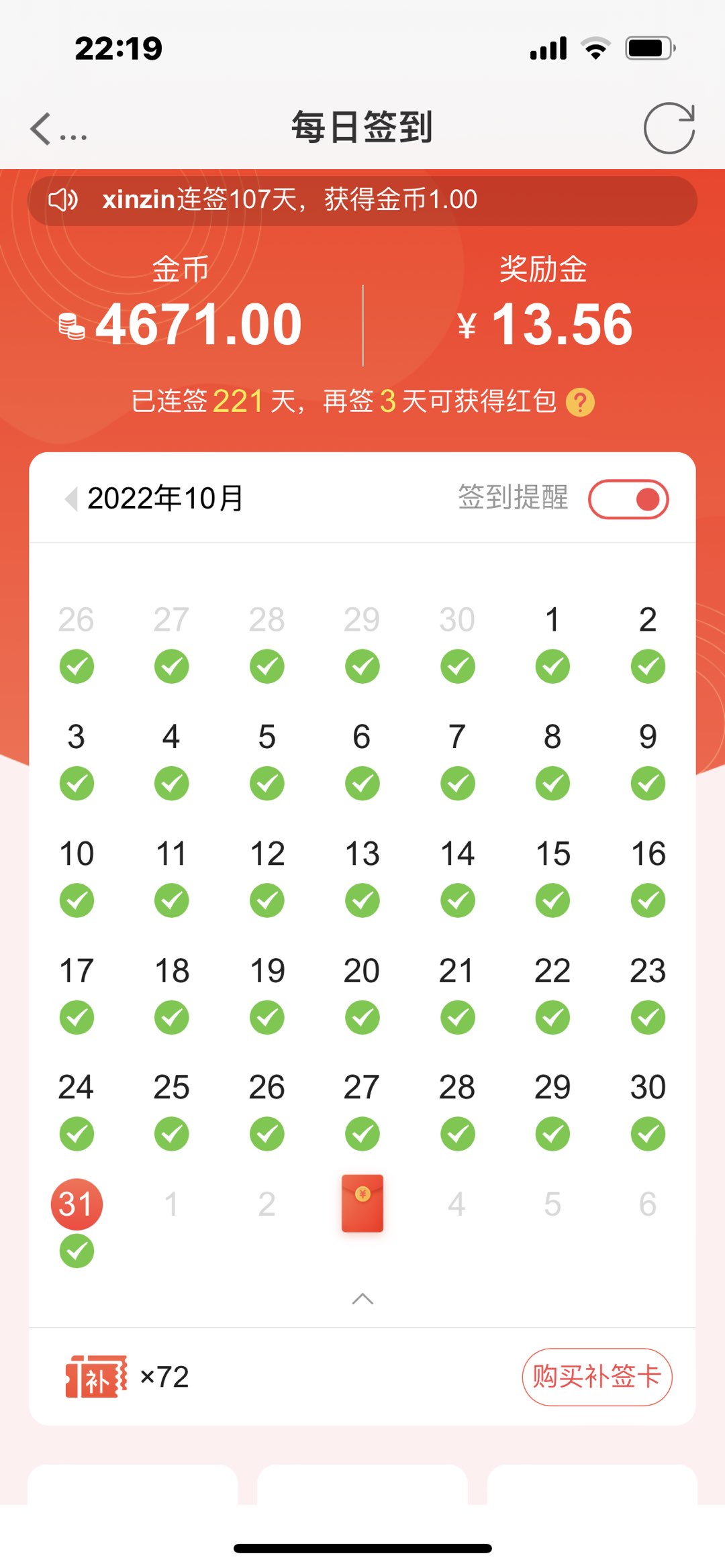Tap the 补 make-up sign card icon
Image resolution: width=725 pixels, height=1568 pixels.
(x=97, y=1376)
